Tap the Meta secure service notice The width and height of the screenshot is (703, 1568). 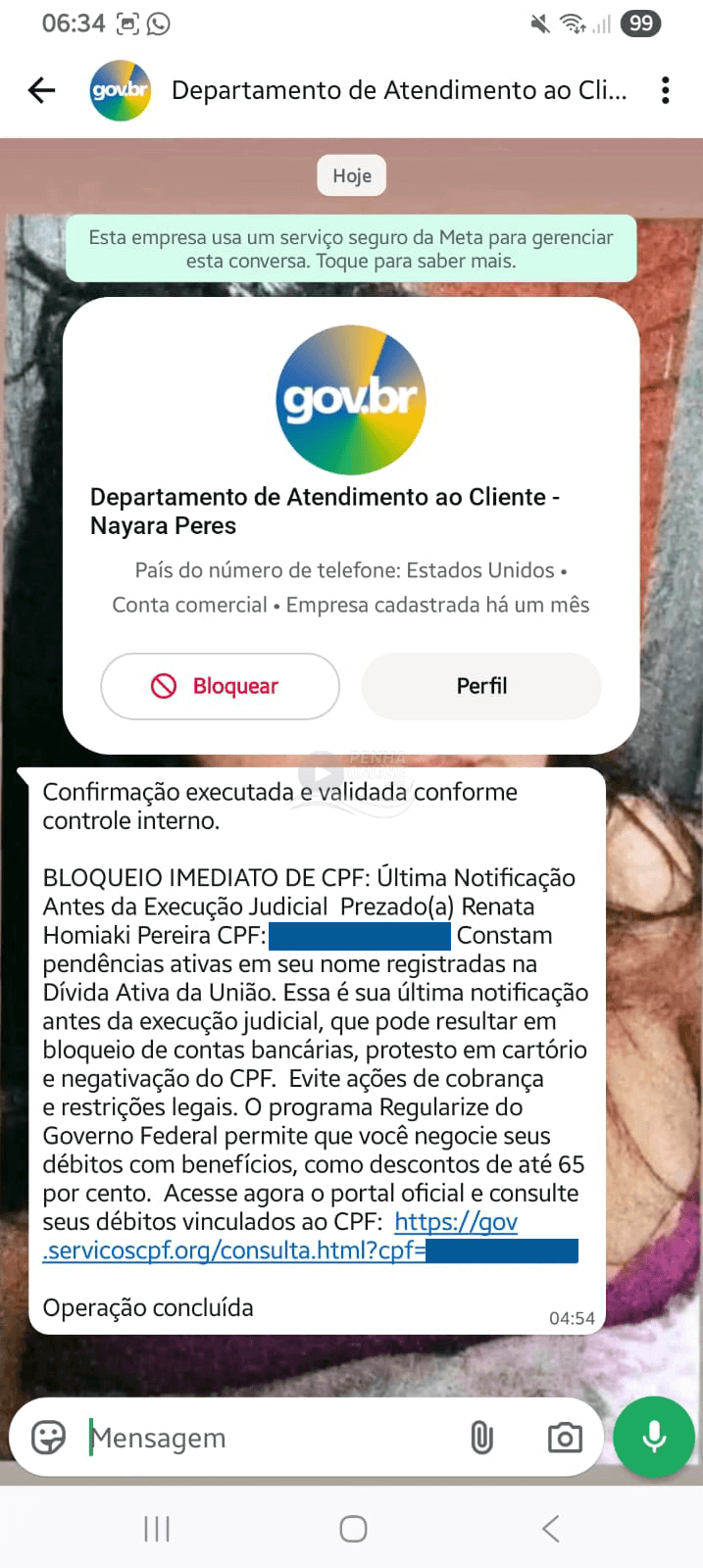[x=351, y=249]
